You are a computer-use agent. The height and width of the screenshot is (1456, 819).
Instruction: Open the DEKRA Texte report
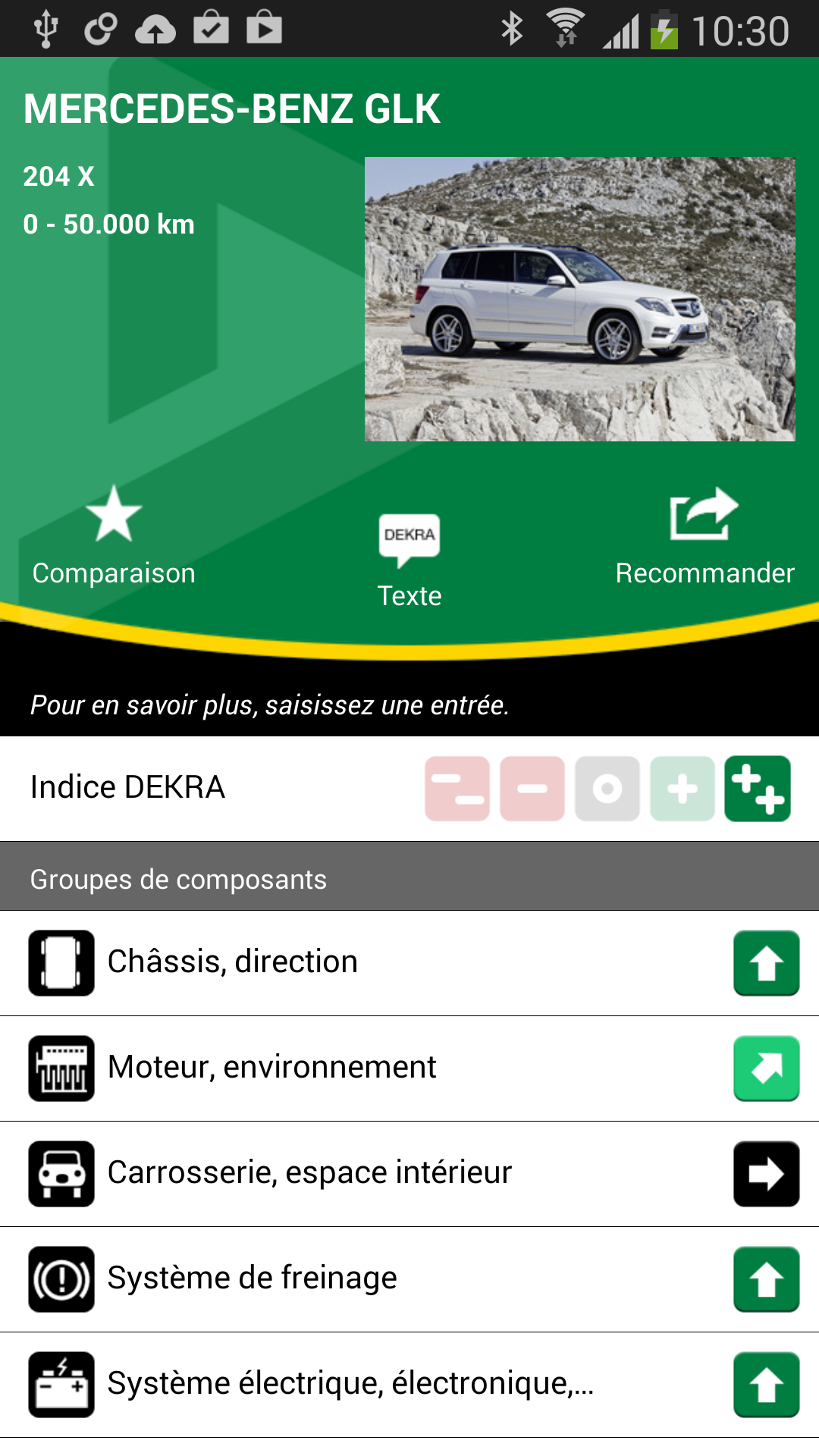[409, 561]
